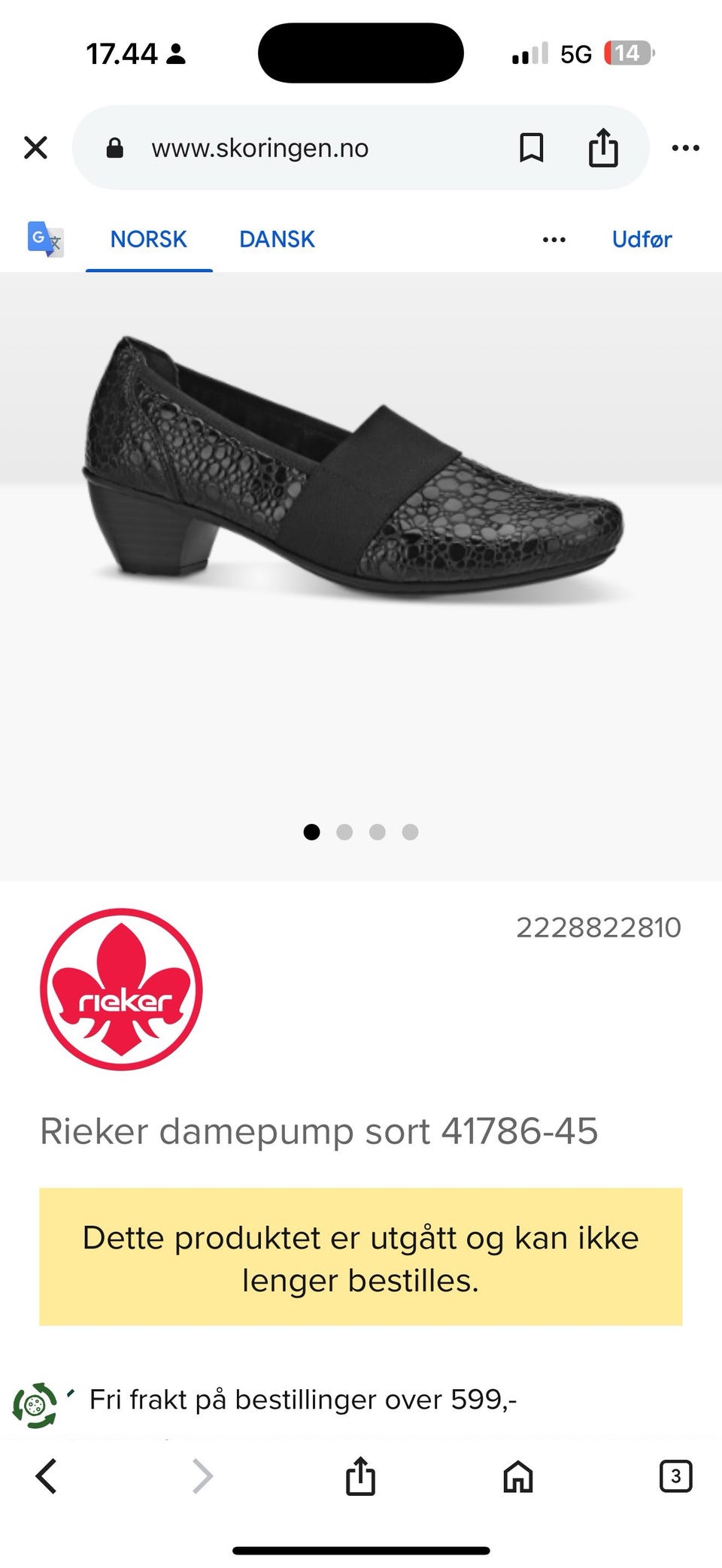Tap the share icon in the bottom toolbar
This screenshot has width=722, height=1568.
(359, 1476)
